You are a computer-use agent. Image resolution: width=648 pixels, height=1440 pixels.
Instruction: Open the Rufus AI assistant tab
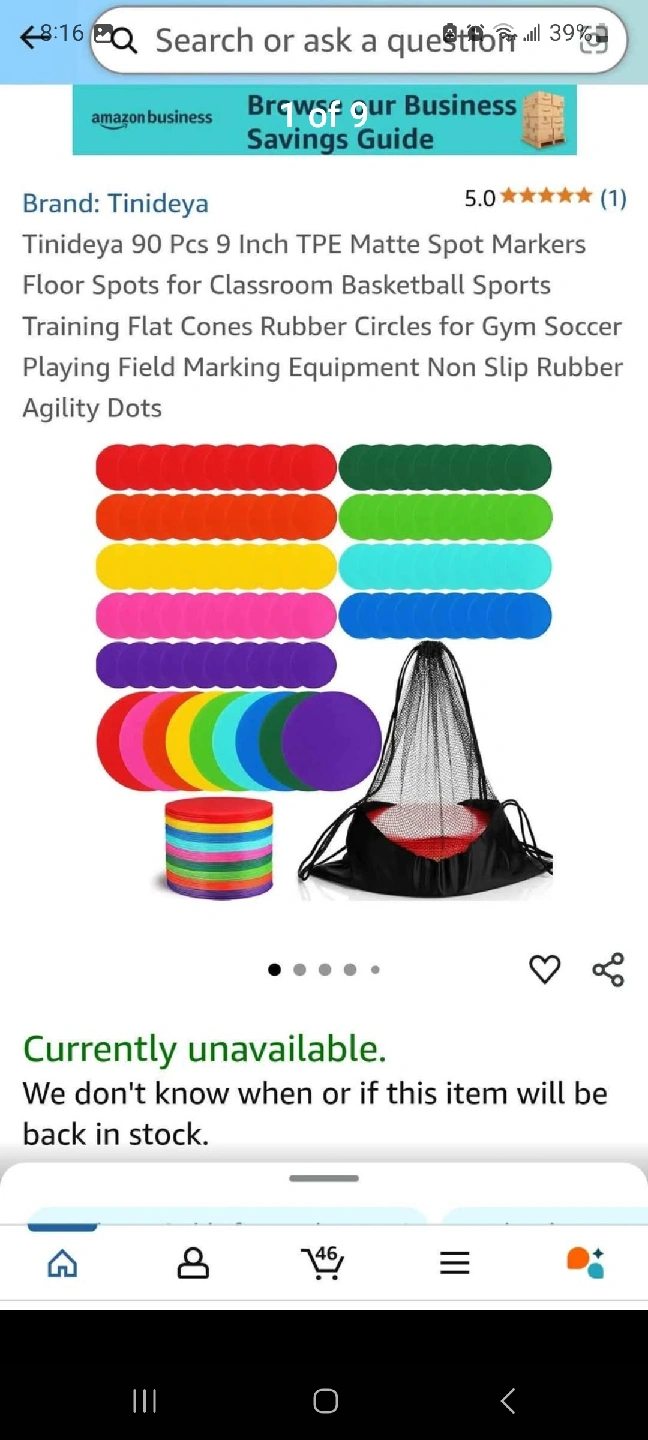tap(585, 1263)
